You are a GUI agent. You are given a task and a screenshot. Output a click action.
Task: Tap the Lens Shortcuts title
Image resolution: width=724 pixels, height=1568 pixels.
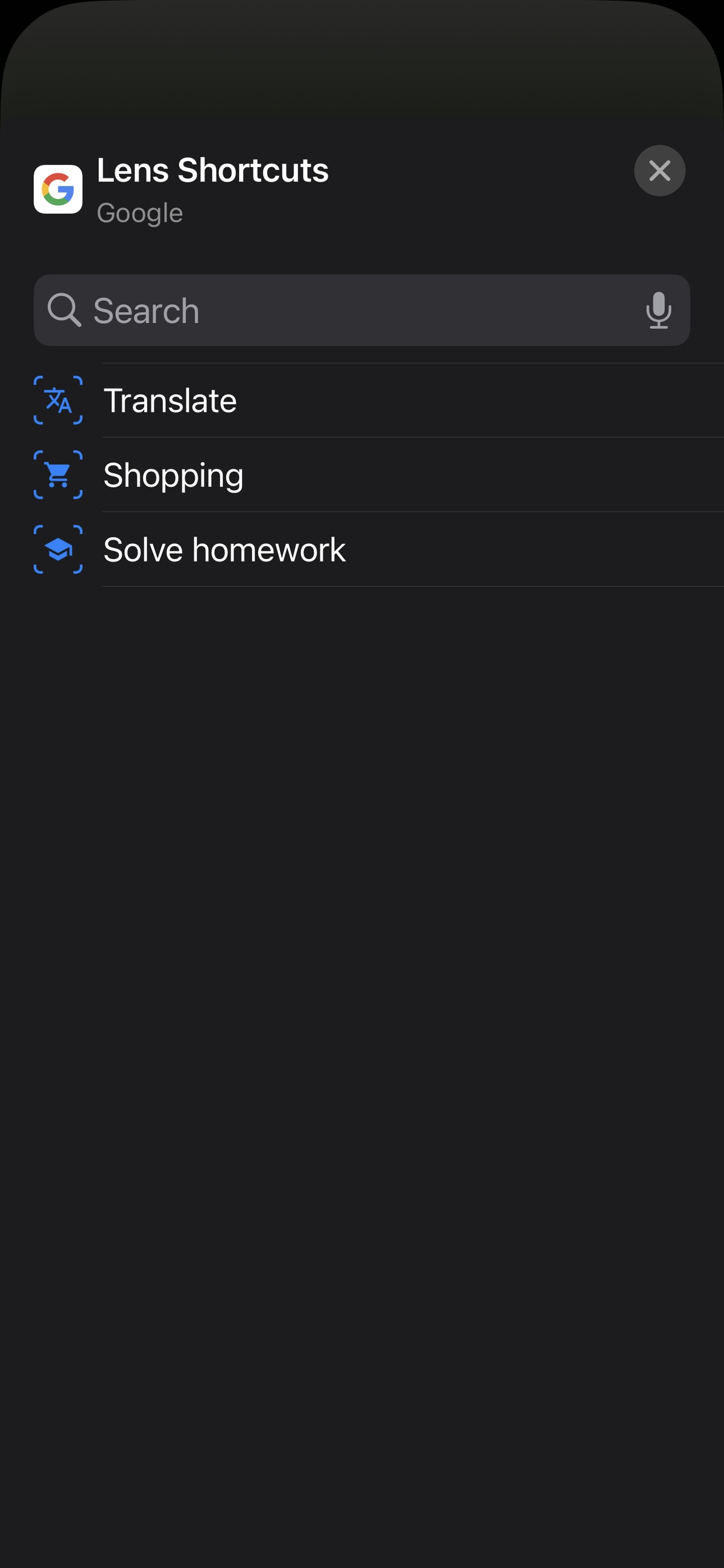pos(213,171)
